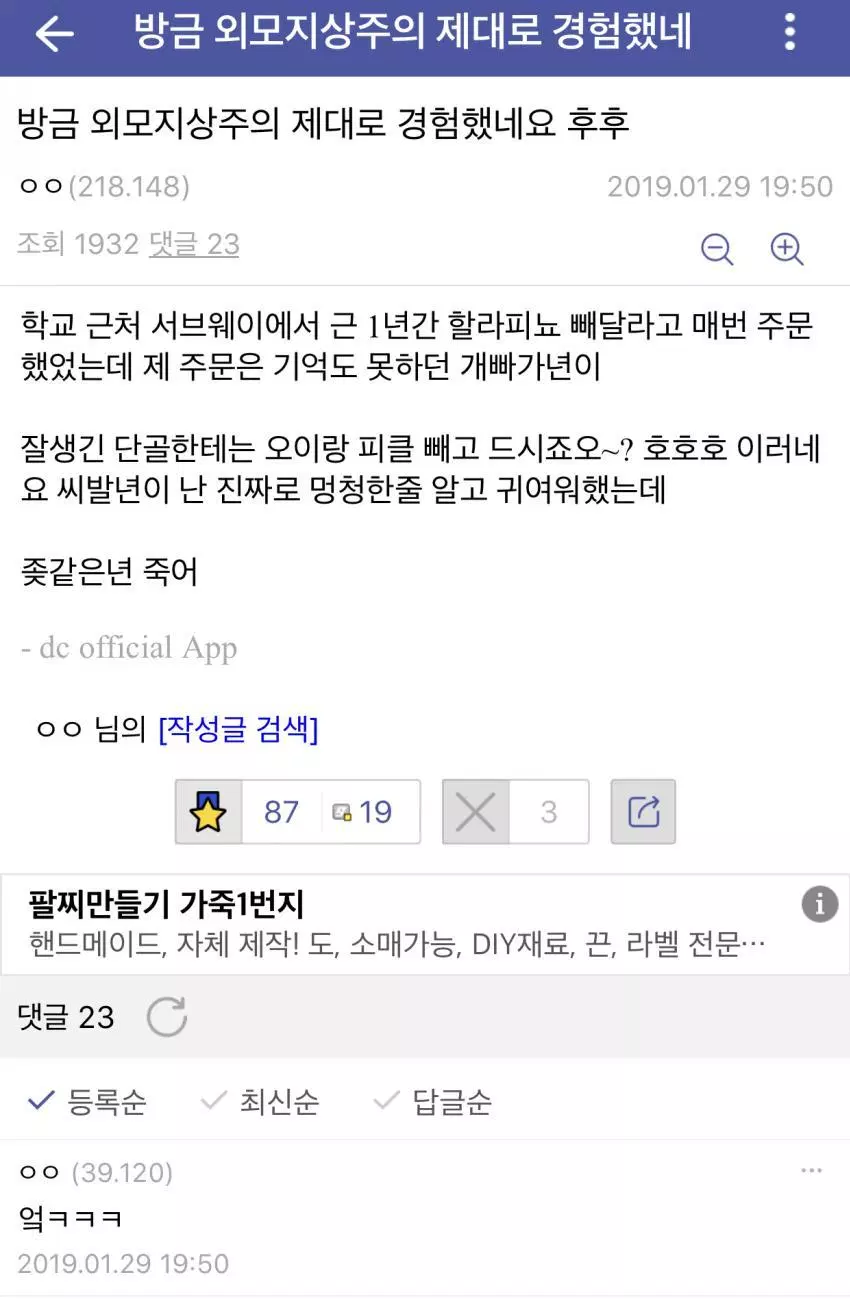
Task: Refresh the comments list
Action: [166, 1017]
